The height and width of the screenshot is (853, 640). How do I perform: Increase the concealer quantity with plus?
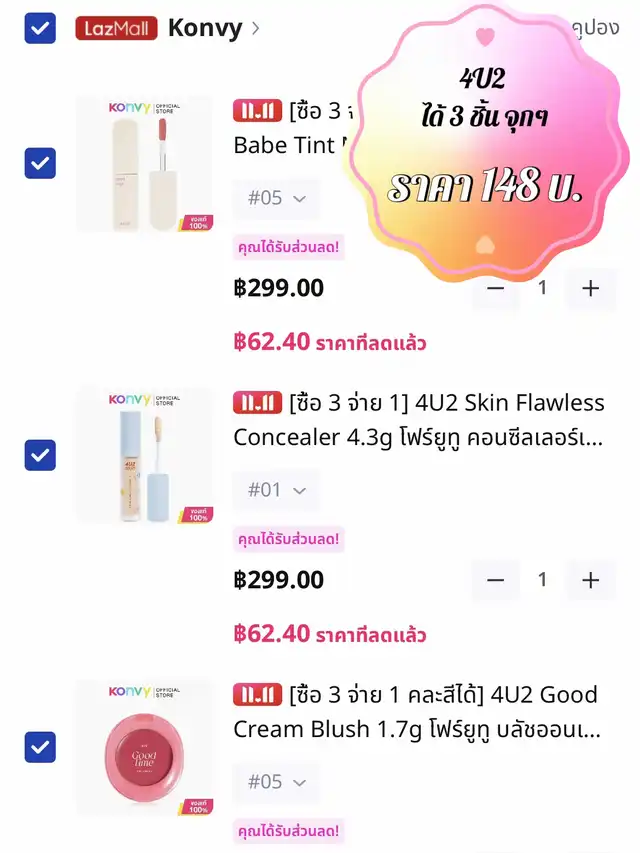pos(591,580)
